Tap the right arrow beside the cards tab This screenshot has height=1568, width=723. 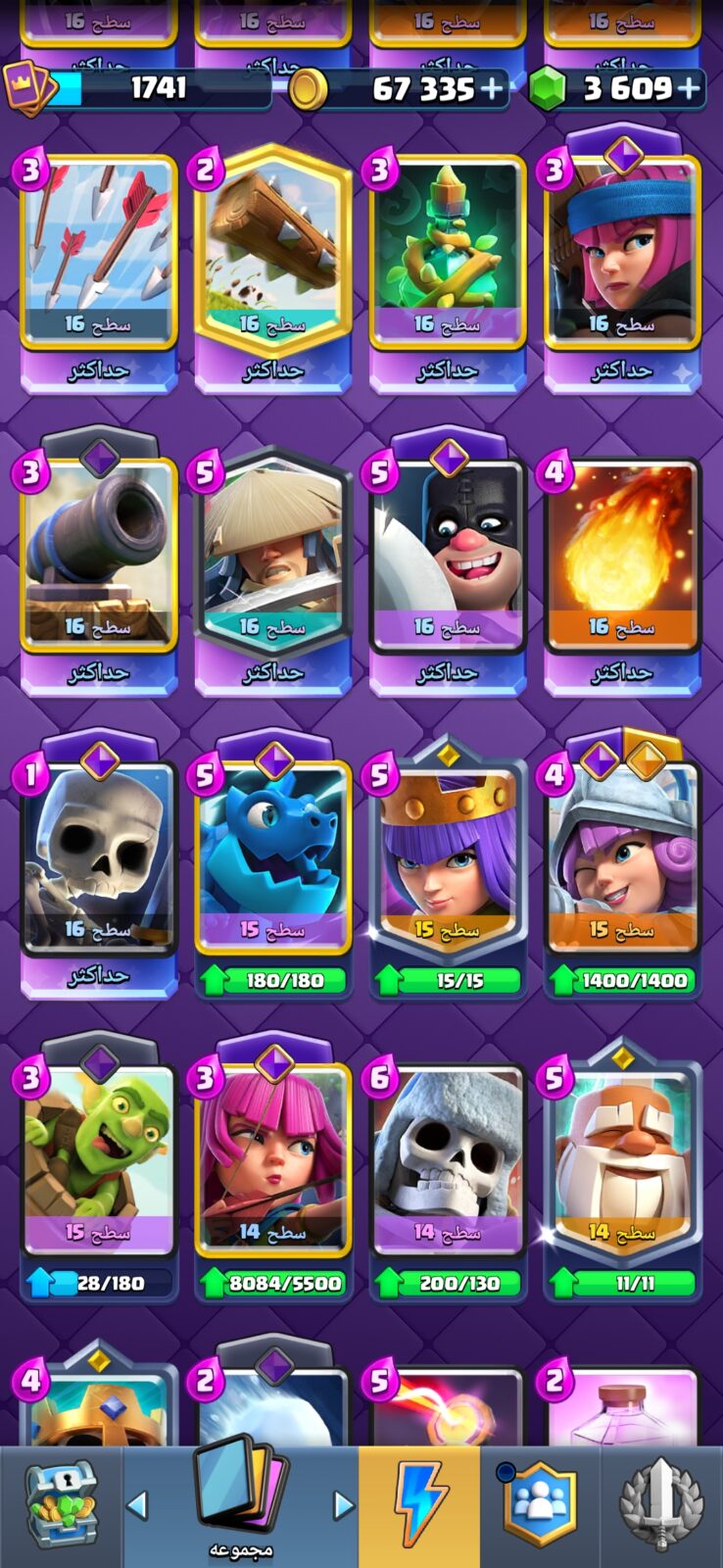[342, 1504]
